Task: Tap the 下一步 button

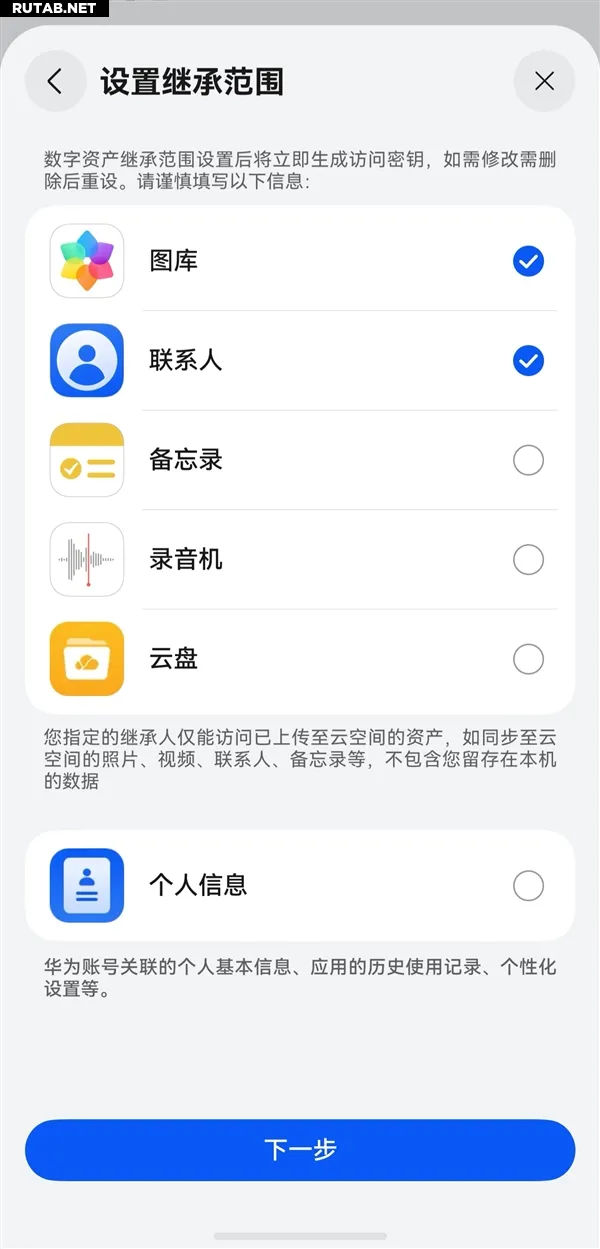Action: click(300, 1150)
